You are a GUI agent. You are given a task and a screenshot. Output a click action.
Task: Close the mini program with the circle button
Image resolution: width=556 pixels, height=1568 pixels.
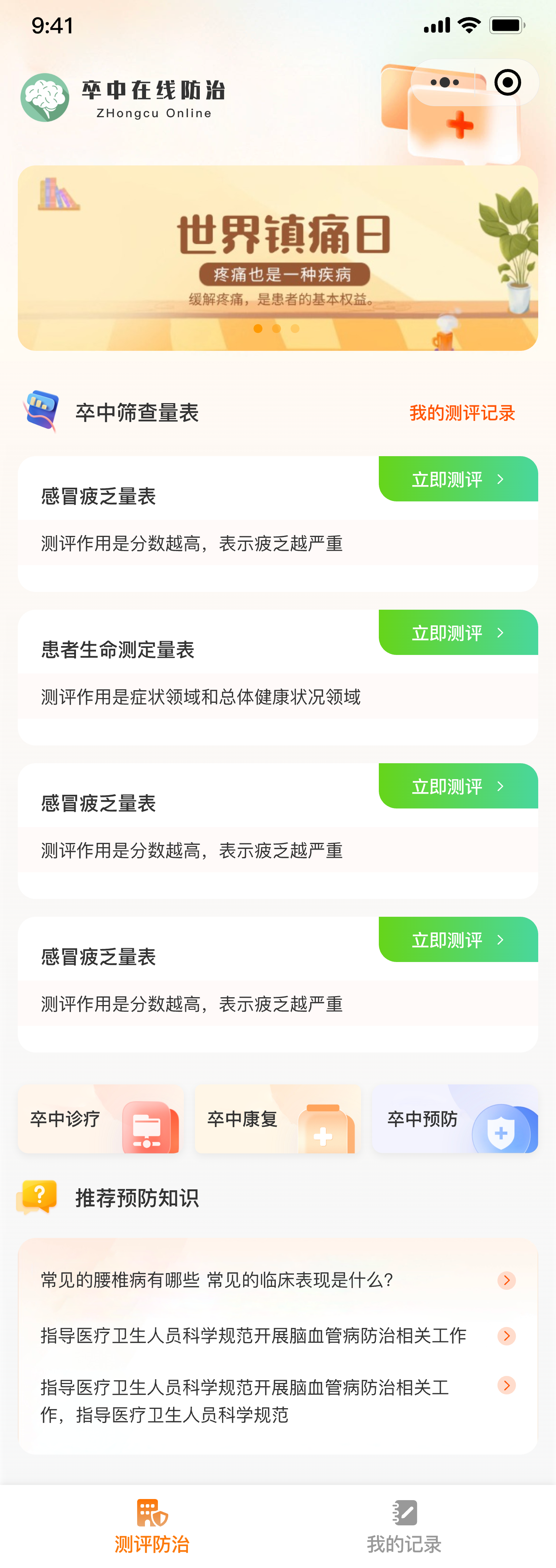(x=507, y=83)
